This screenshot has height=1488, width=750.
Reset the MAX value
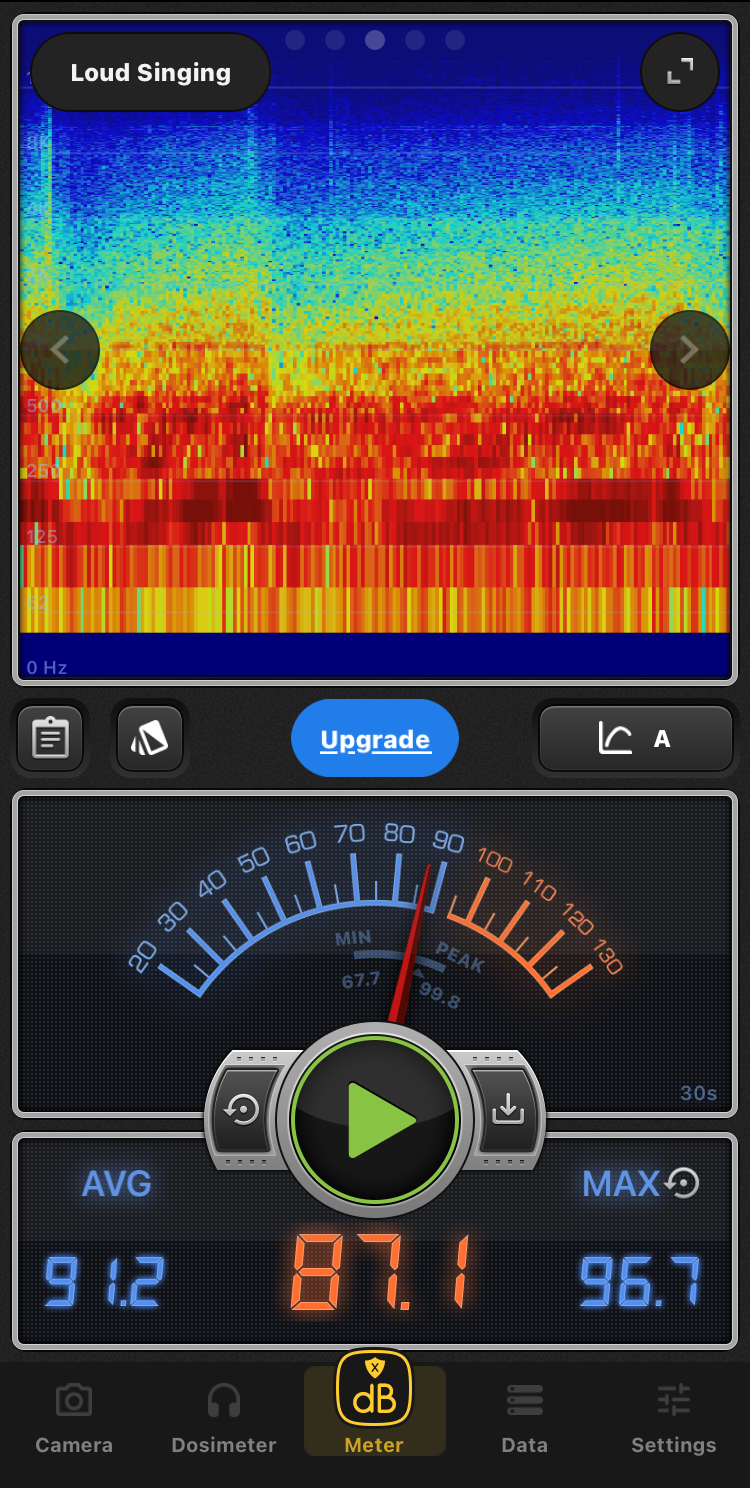[x=683, y=1184]
